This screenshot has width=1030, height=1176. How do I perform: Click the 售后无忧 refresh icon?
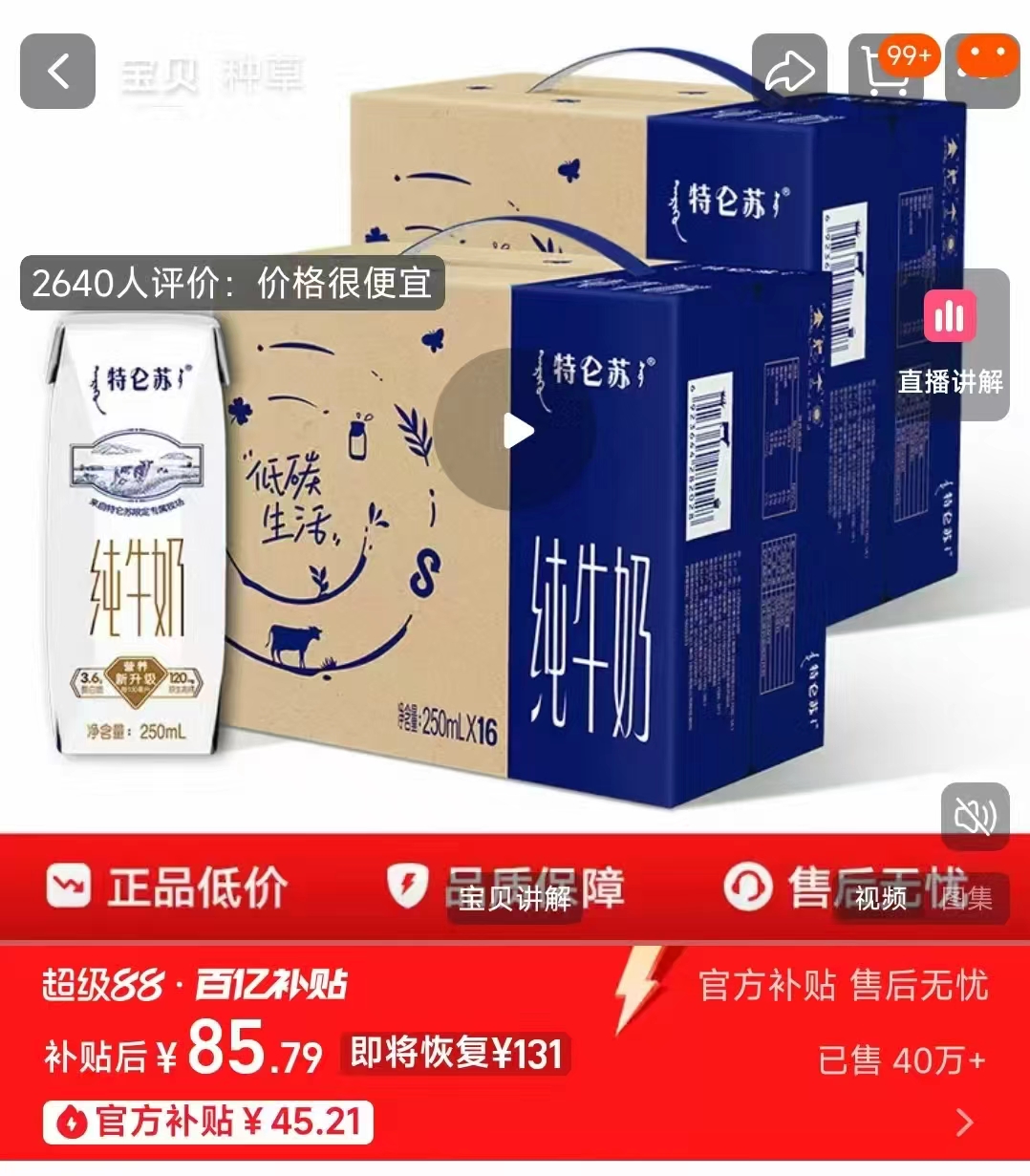click(x=751, y=887)
